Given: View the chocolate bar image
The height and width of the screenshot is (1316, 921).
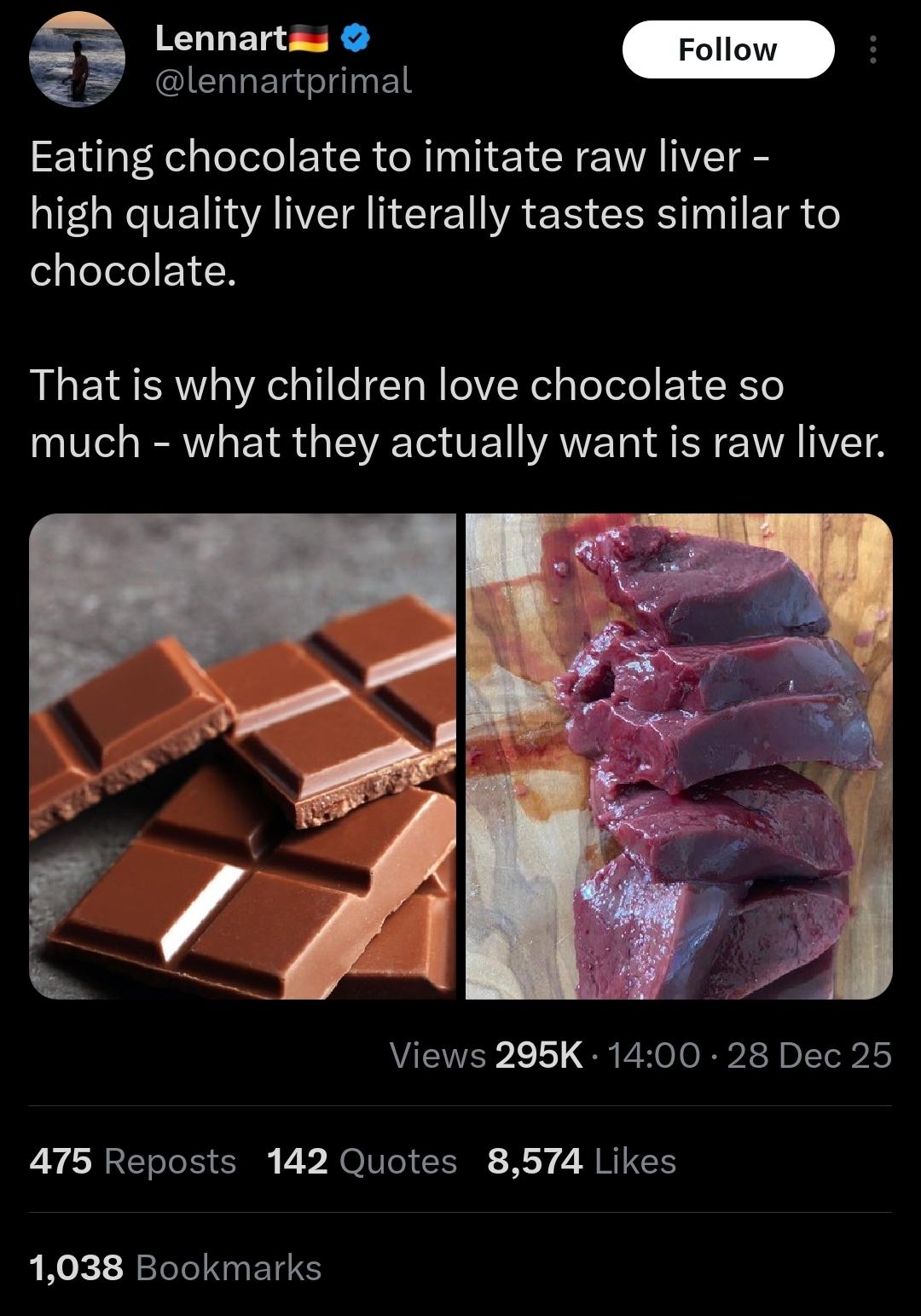Looking at the screenshot, I should pyautogui.click(x=243, y=756).
